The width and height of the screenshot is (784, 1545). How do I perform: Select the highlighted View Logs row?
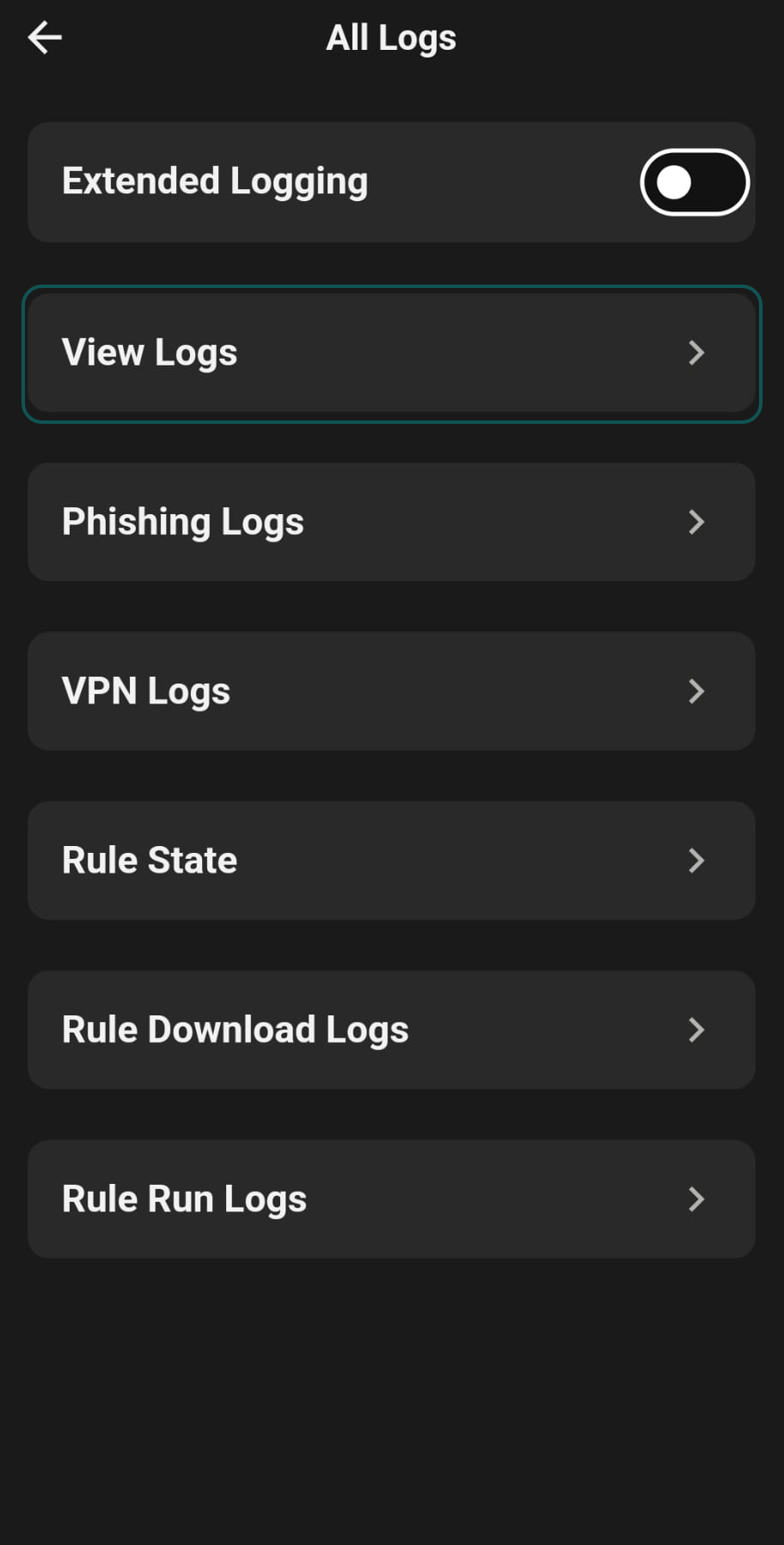(392, 353)
